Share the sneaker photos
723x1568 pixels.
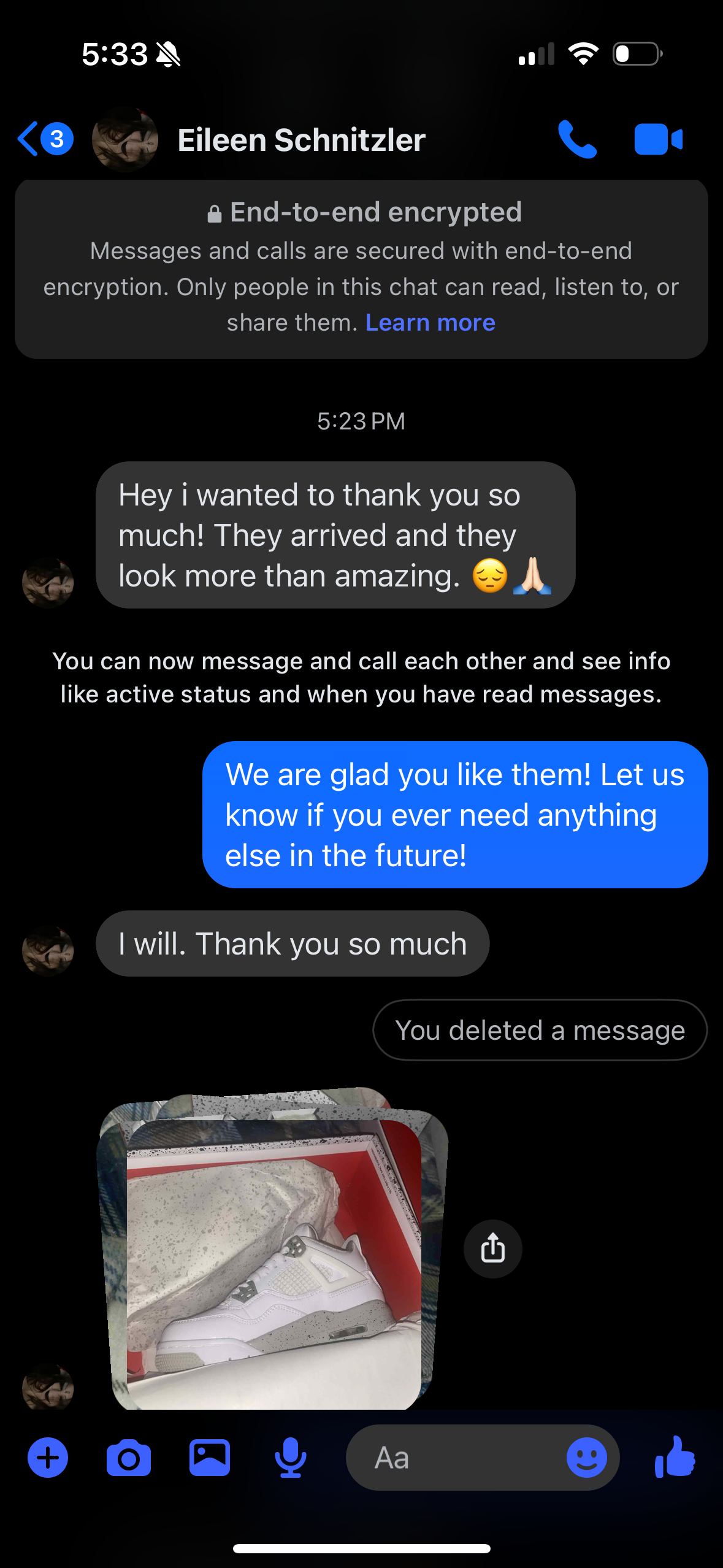(492, 1249)
